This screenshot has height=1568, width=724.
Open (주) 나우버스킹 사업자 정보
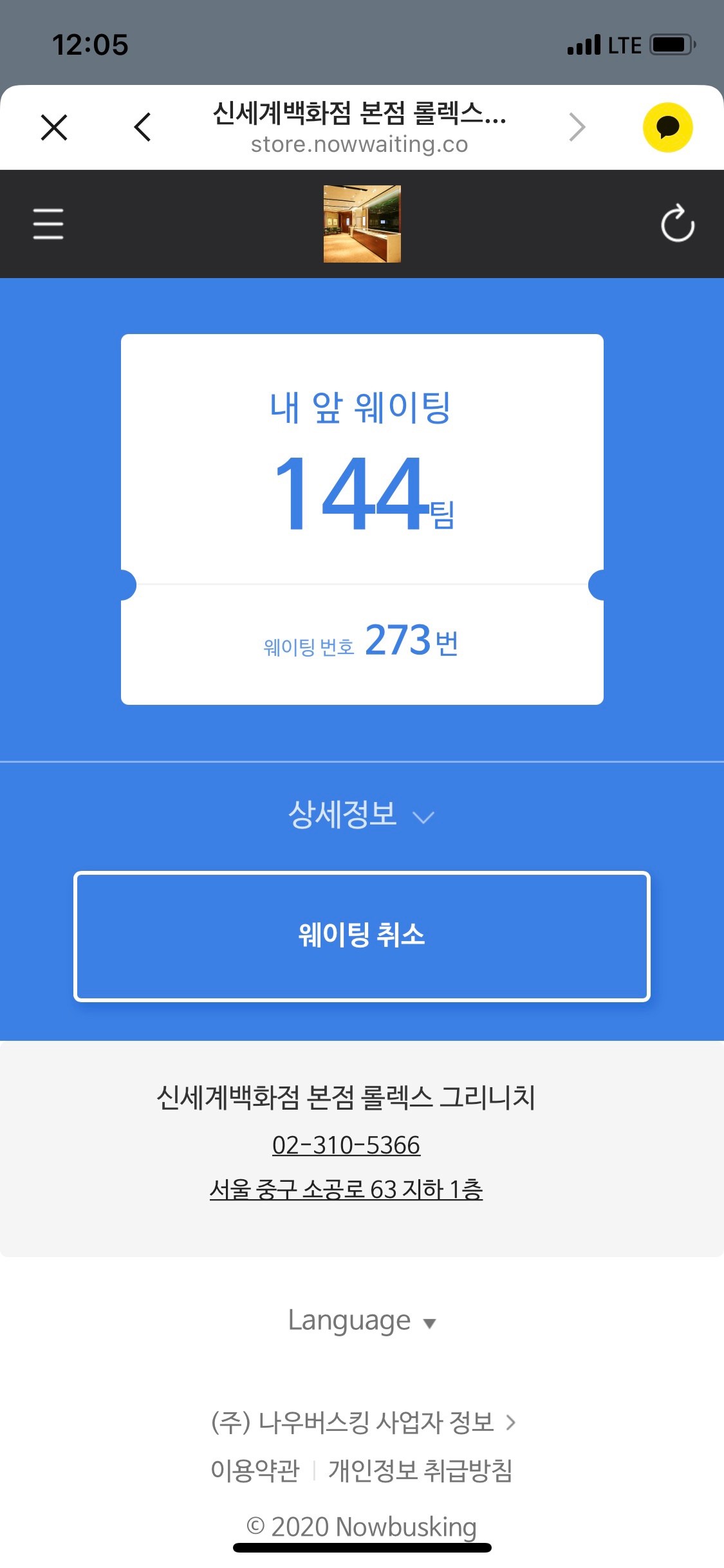tap(362, 1422)
